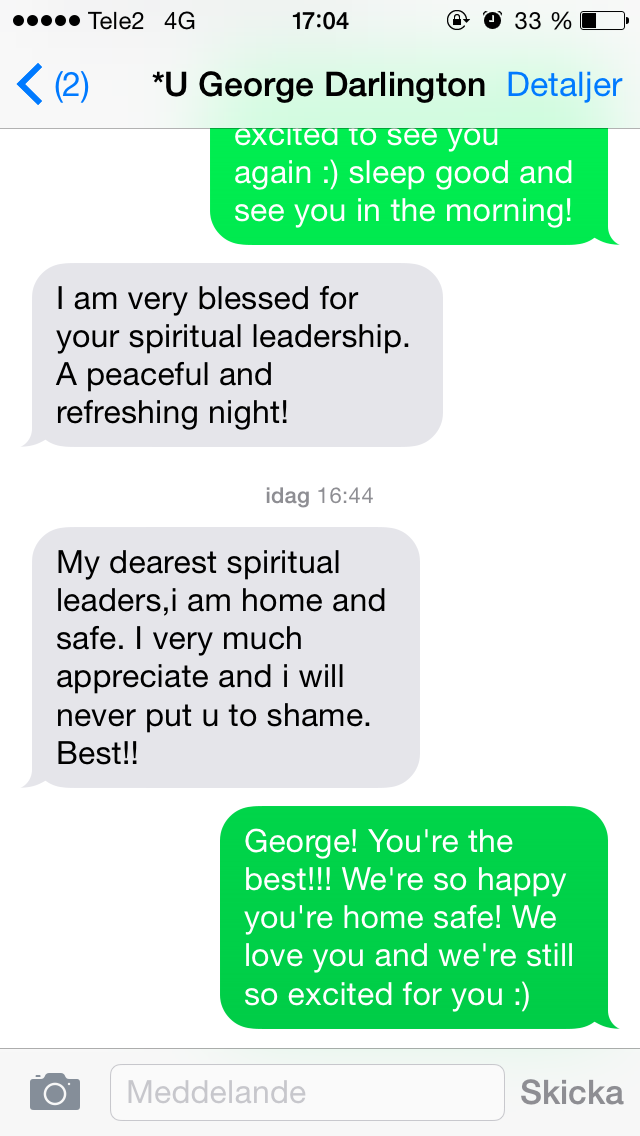Go back to the messages list
The image size is (640, 1136).
pos(50,86)
